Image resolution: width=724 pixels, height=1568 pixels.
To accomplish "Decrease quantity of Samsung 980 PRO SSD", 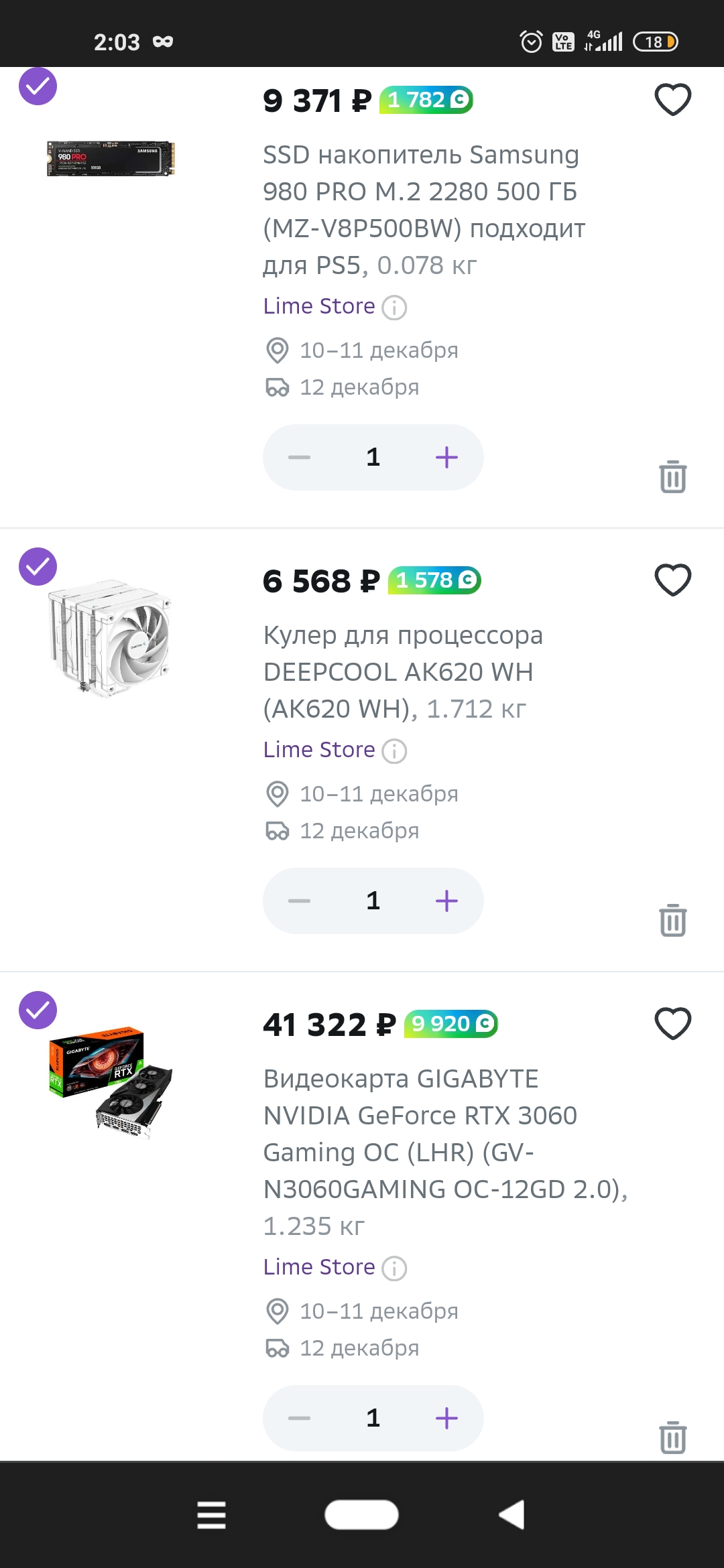I will pyautogui.click(x=299, y=458).
